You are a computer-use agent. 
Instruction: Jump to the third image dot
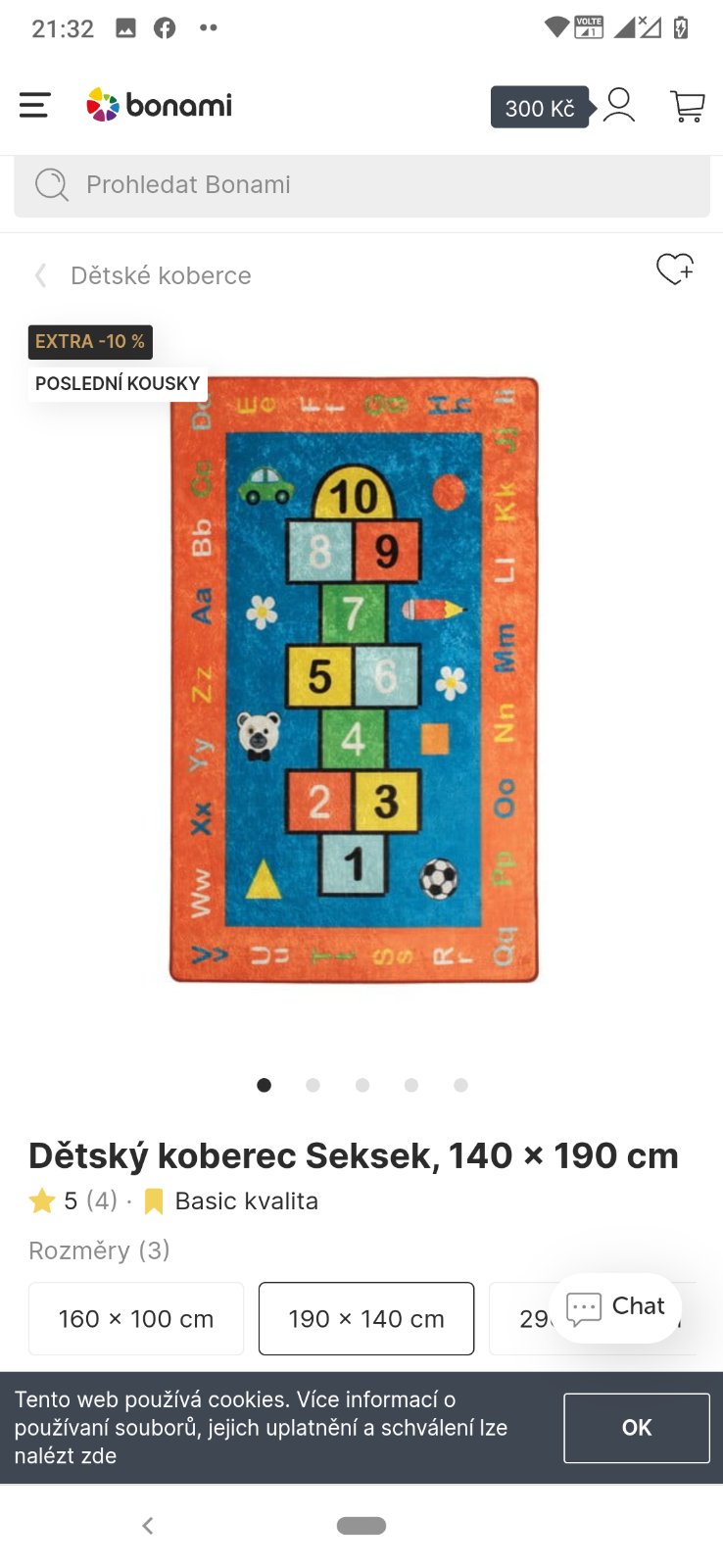362,1085
